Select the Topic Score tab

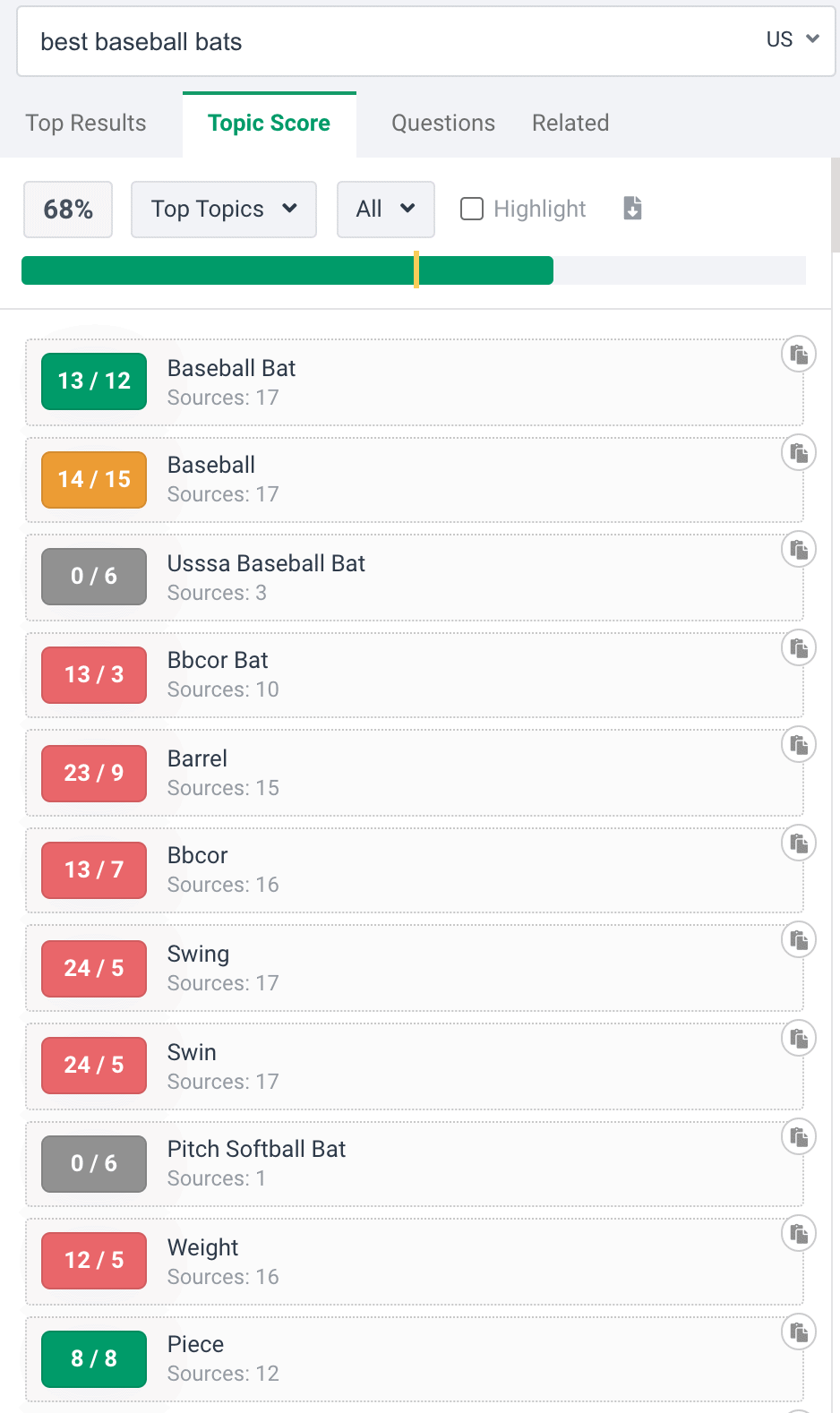269,123
